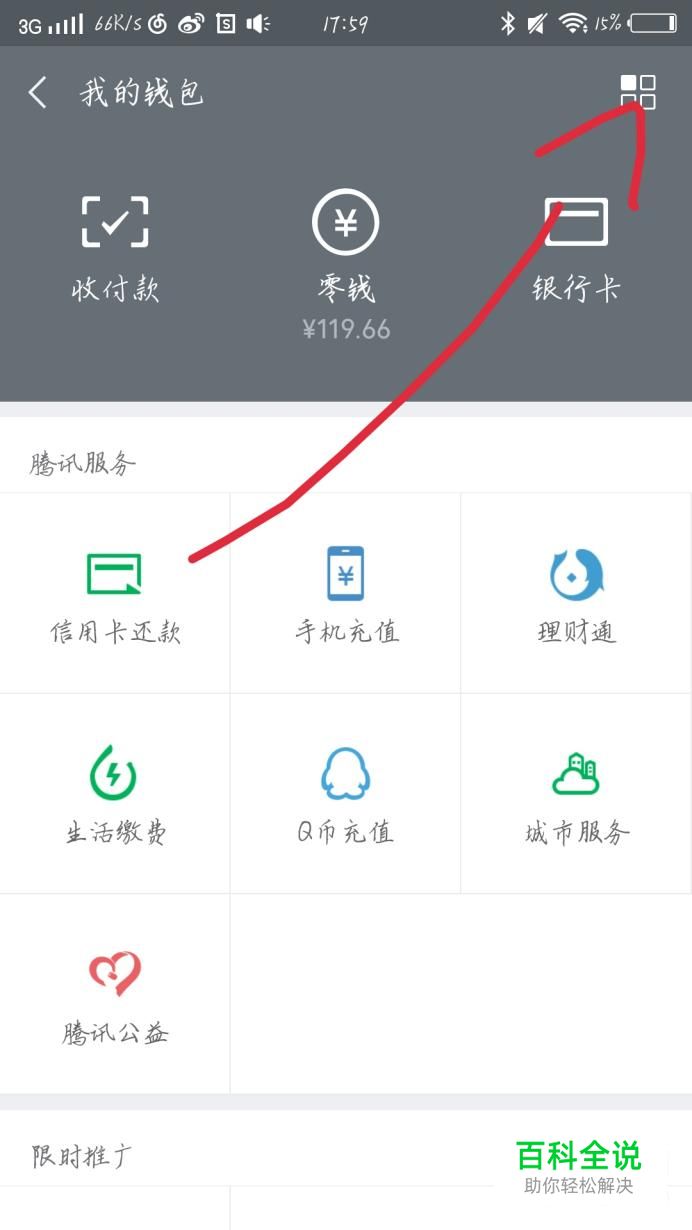Enter 城市服务 city services
Image resolution: width=692 pixels, height=1230 pixels.
577,793
